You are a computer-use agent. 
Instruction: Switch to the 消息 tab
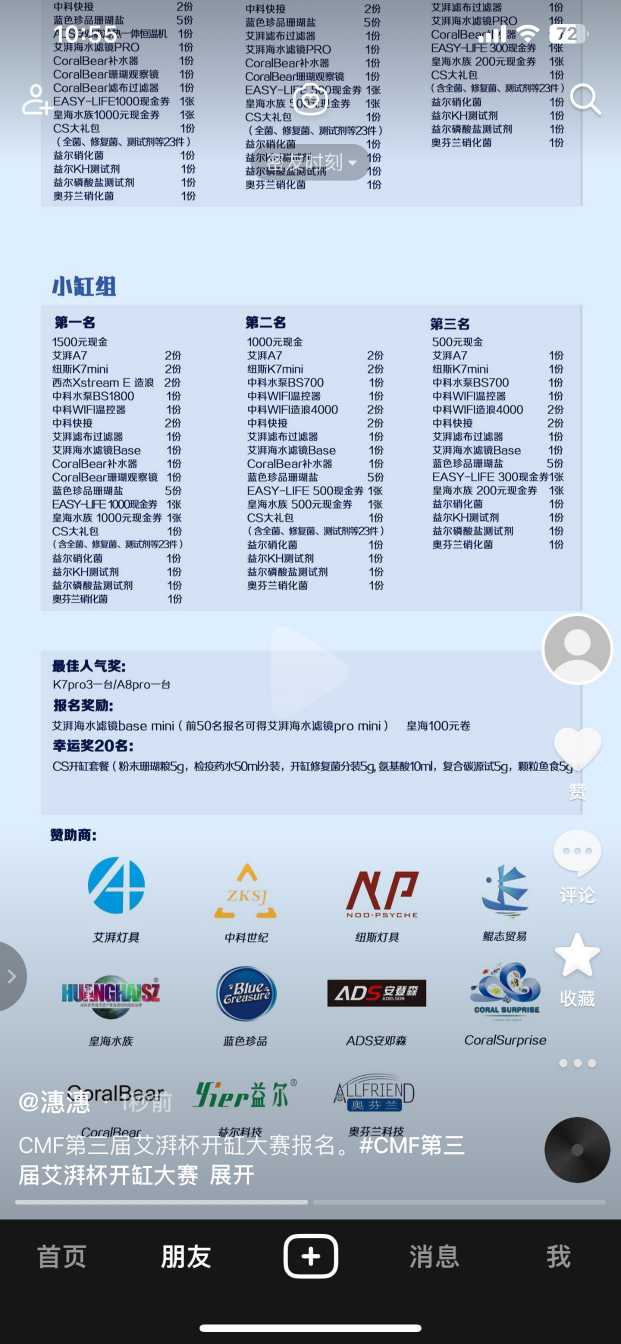[x=434, y=1256]
